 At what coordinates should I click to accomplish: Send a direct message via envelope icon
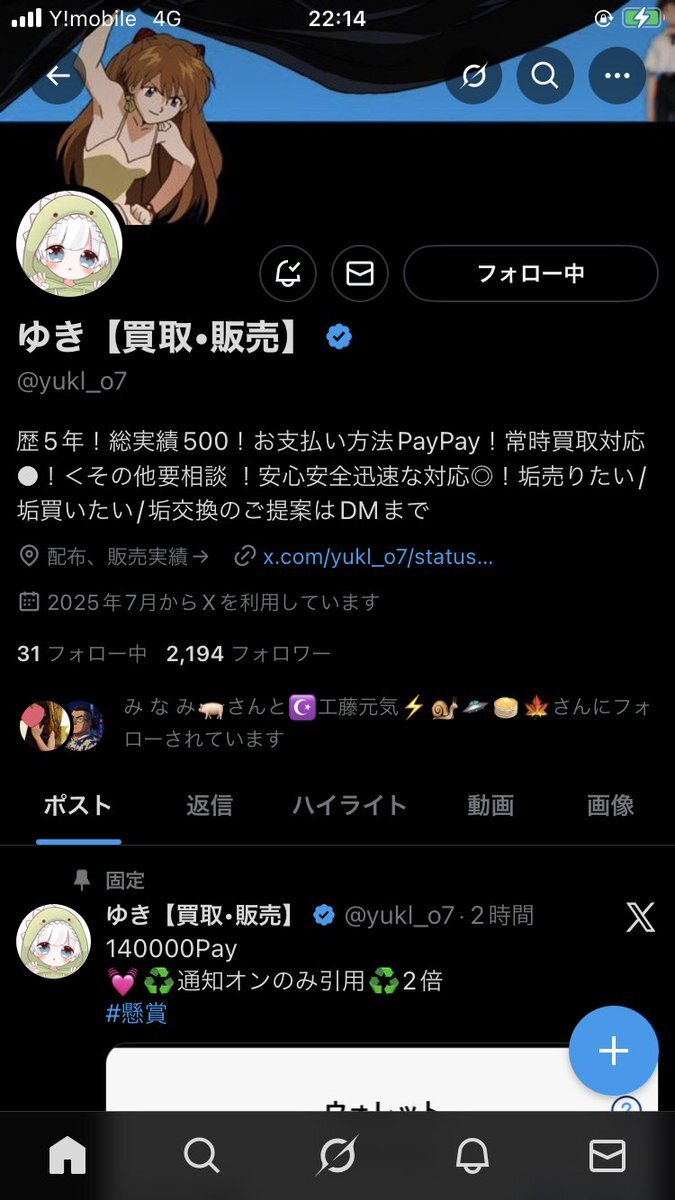coord(360,273)
